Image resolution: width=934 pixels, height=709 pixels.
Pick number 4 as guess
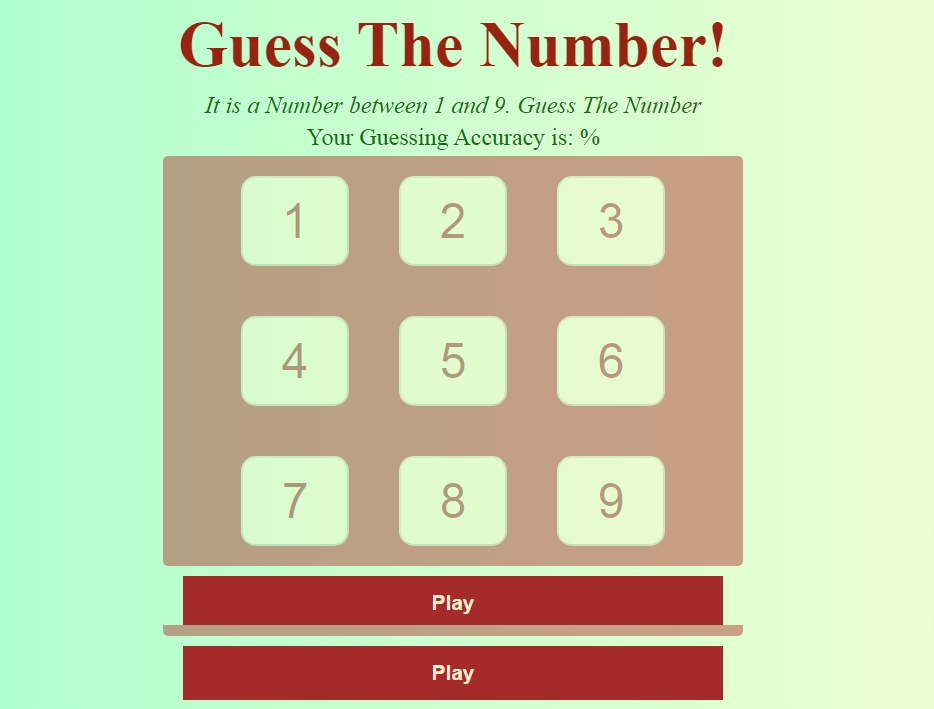pos(295,361)
